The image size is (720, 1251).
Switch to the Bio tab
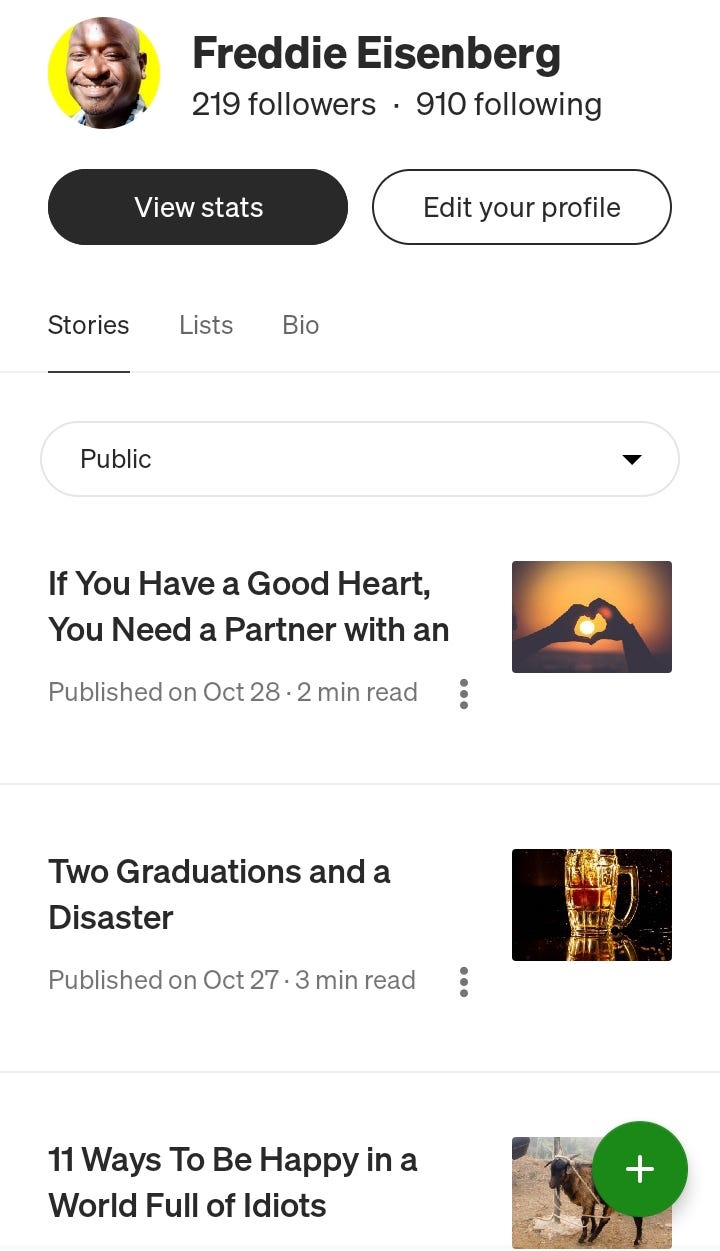pos(300,325)
